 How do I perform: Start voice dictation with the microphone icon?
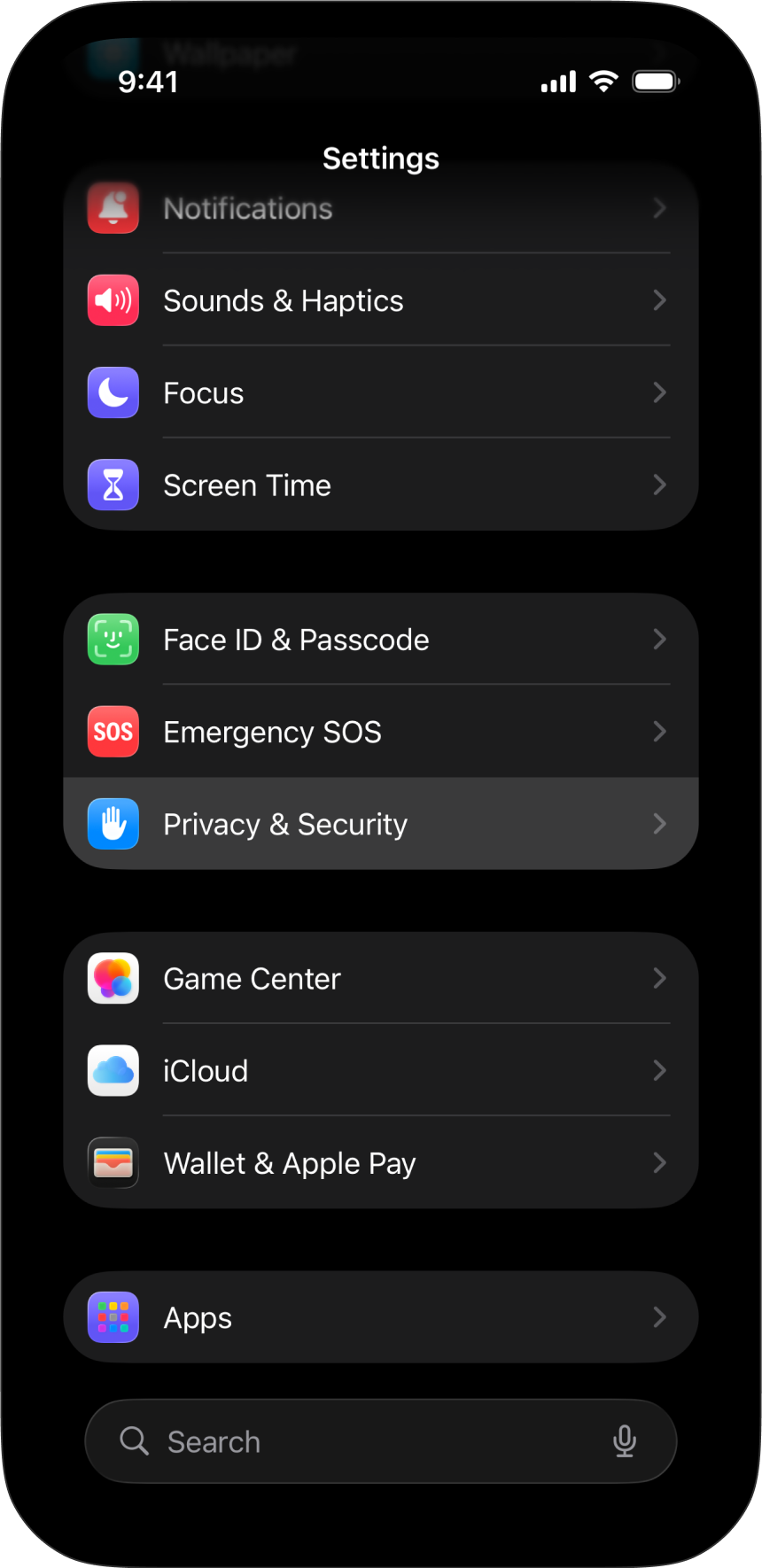(x=625, y=1441)
